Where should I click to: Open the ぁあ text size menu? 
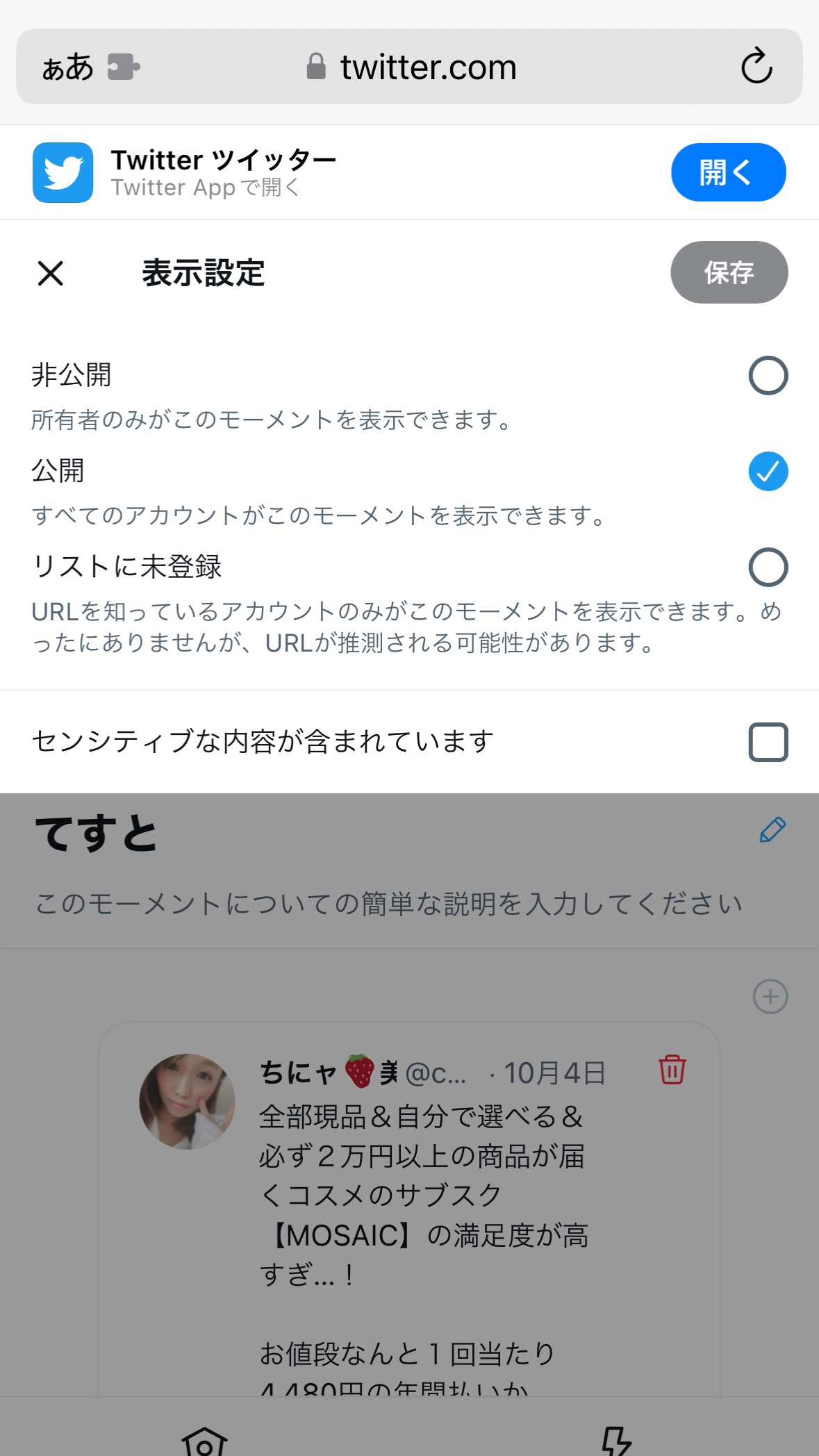click(67, 67)
